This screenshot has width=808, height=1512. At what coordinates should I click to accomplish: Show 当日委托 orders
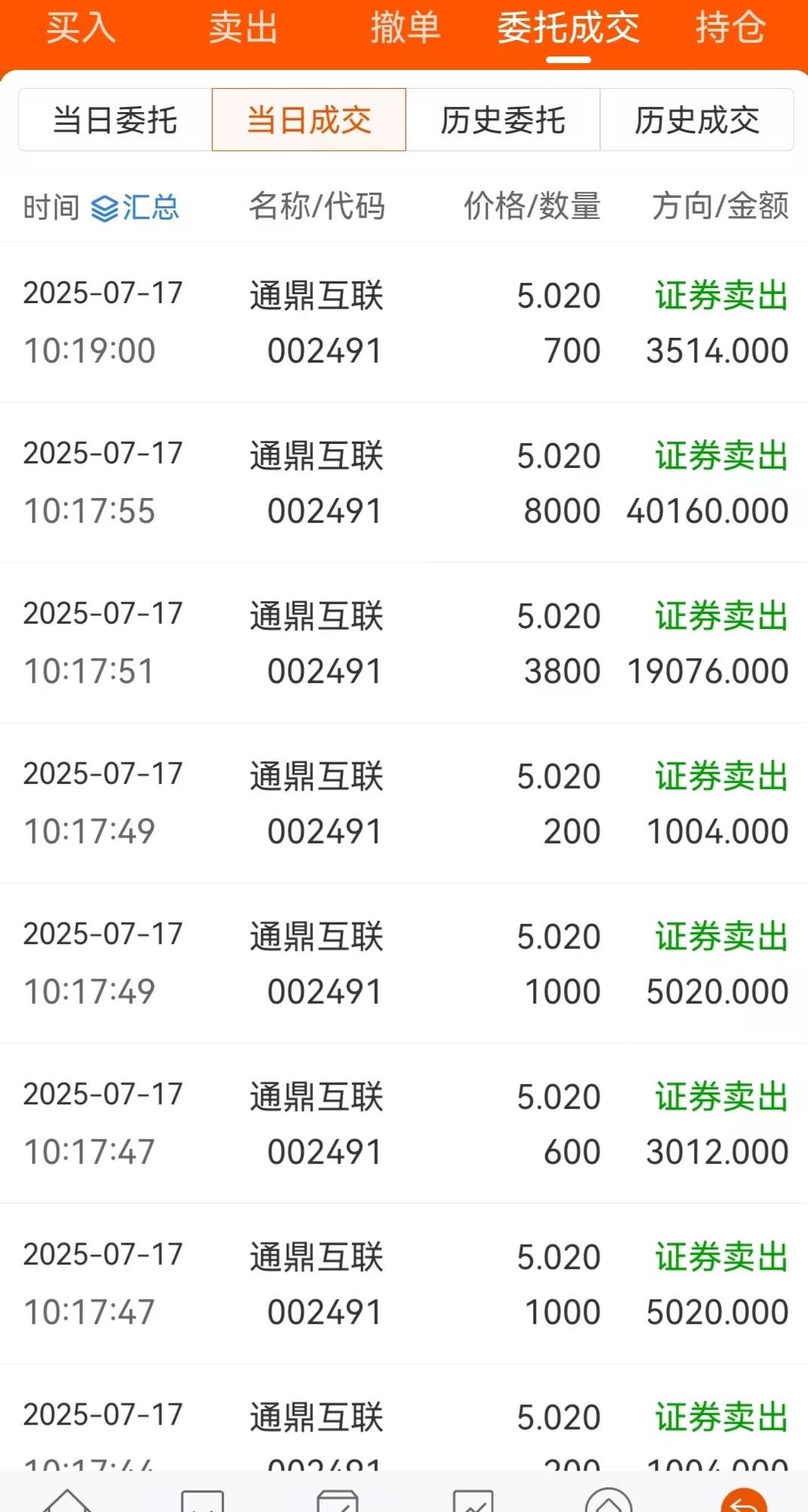[x=115, y=120]
